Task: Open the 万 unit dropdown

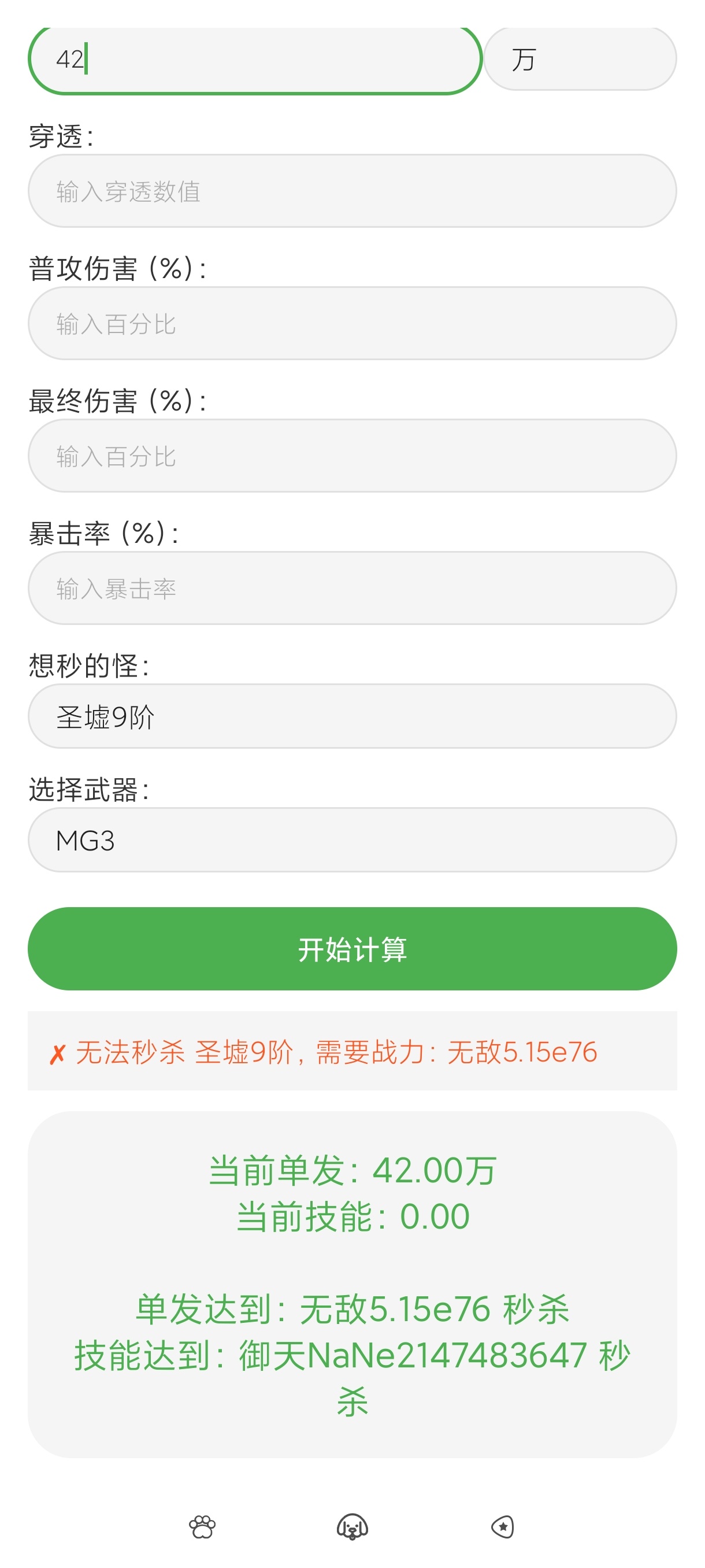Action: point(580,59)
